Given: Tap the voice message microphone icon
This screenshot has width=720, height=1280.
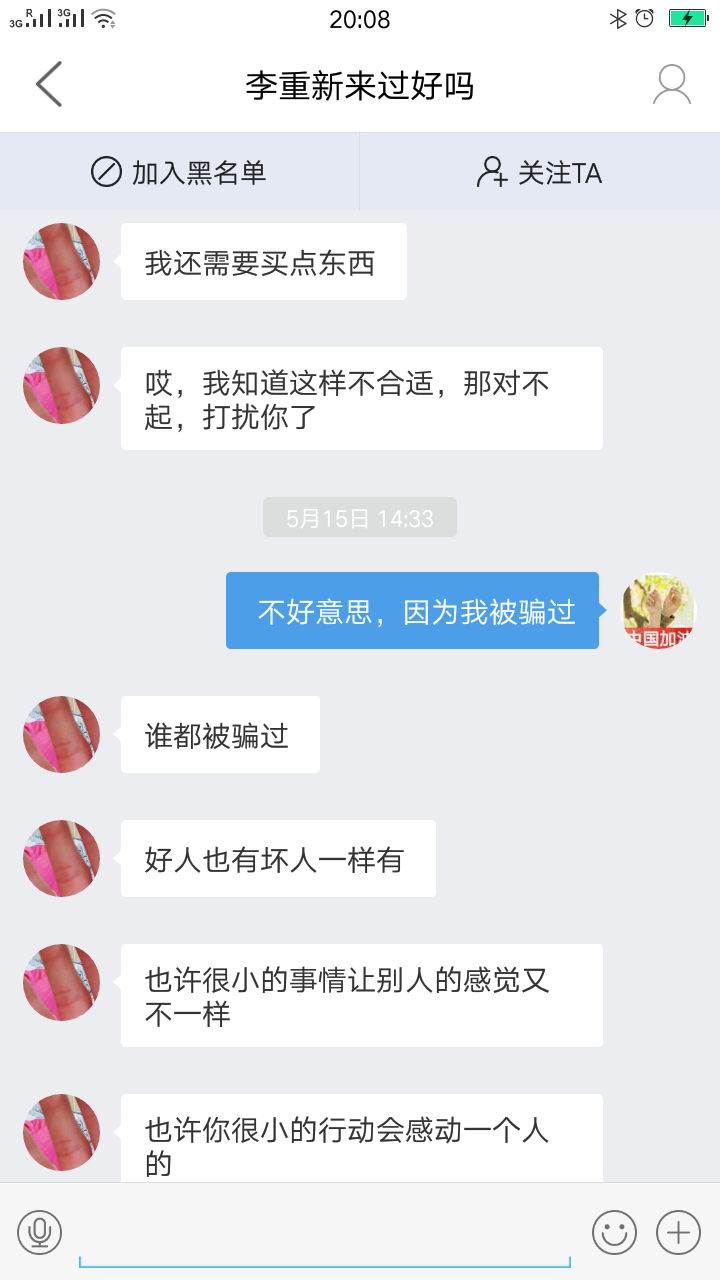Looking at the screenshot, I should coord(40,1232).
